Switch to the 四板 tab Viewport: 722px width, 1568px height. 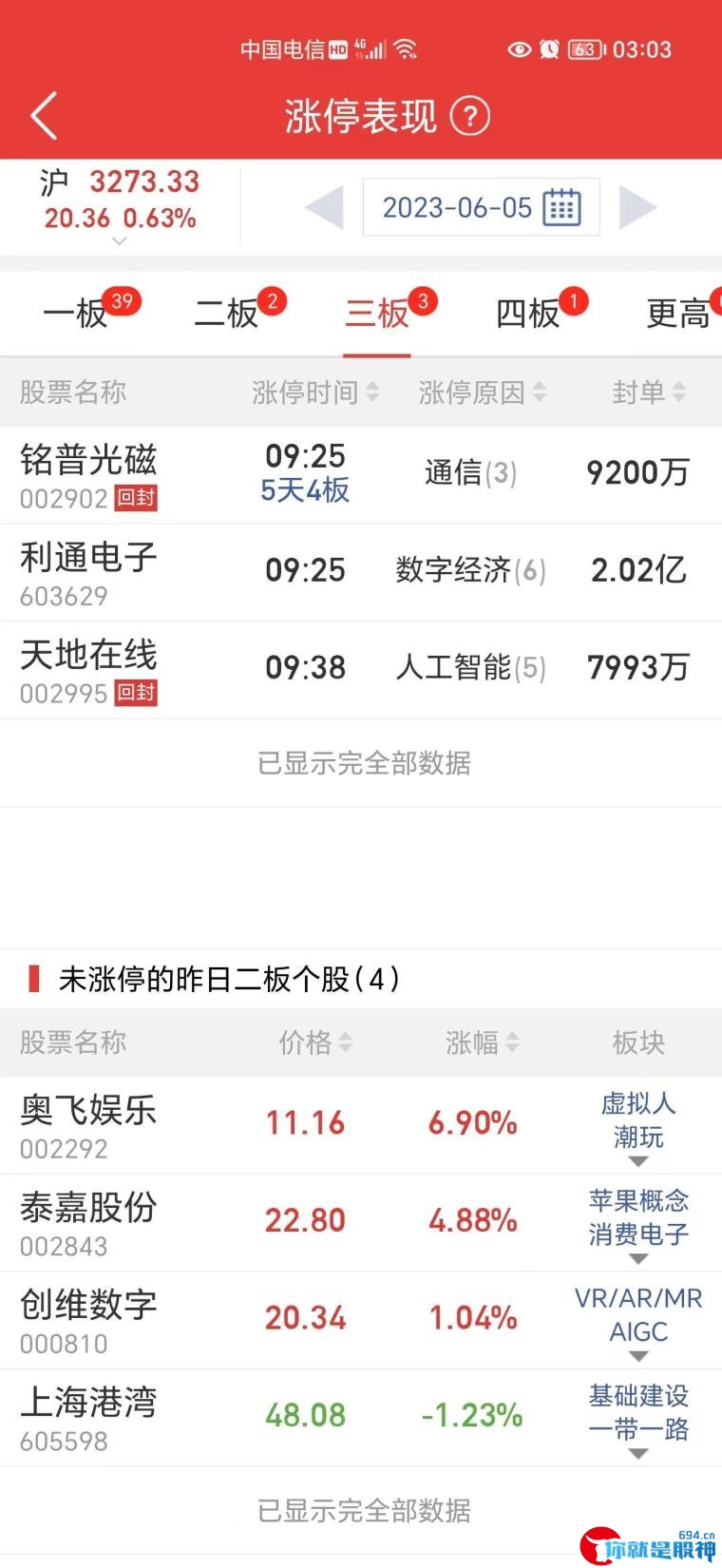pos(528,314)
